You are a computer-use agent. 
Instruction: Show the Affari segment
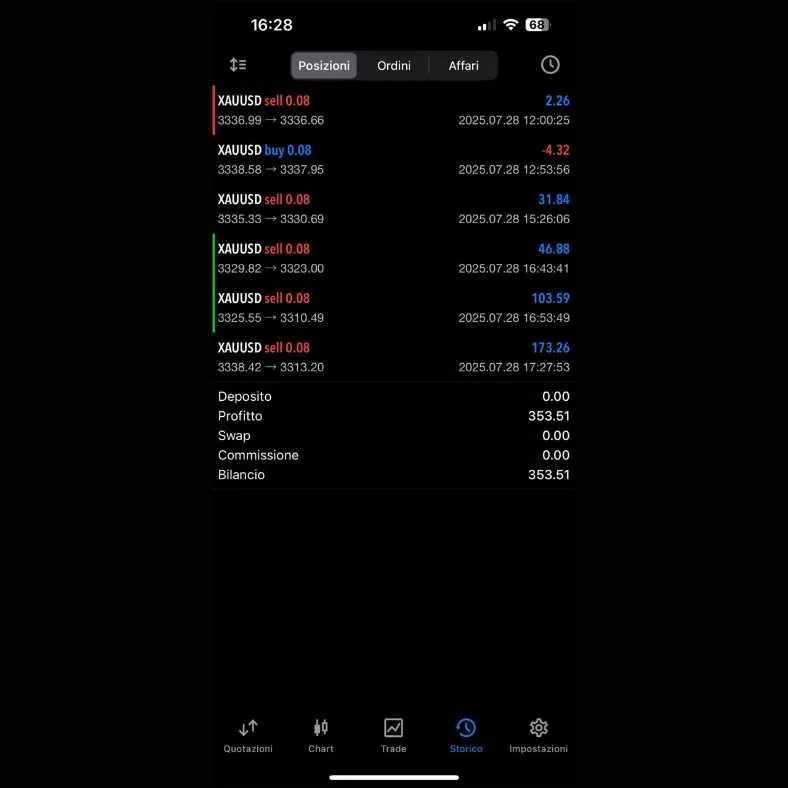click(x=463, y=66)
